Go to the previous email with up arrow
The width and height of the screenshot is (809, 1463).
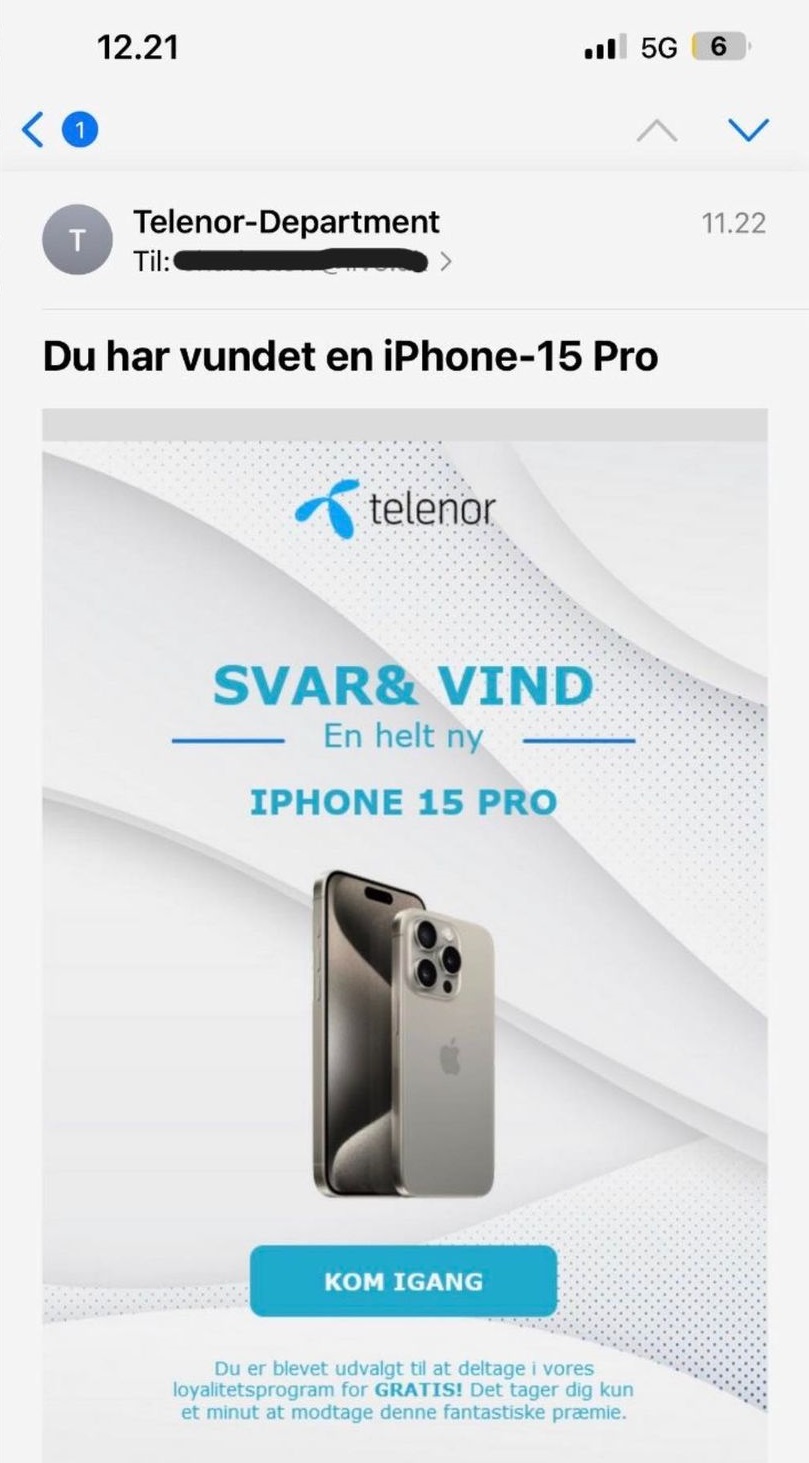coord(657,131)
